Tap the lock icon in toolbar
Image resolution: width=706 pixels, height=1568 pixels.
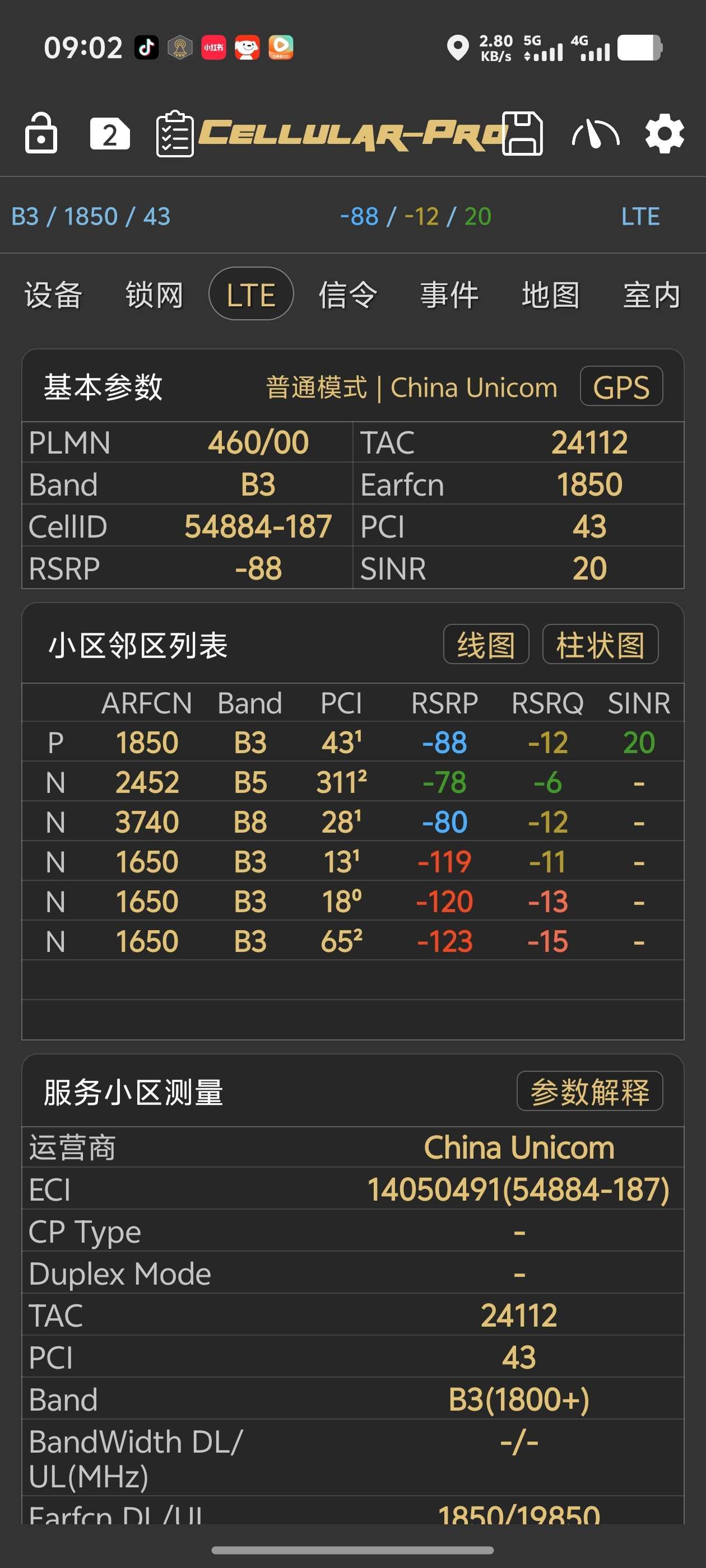[41, 133]
